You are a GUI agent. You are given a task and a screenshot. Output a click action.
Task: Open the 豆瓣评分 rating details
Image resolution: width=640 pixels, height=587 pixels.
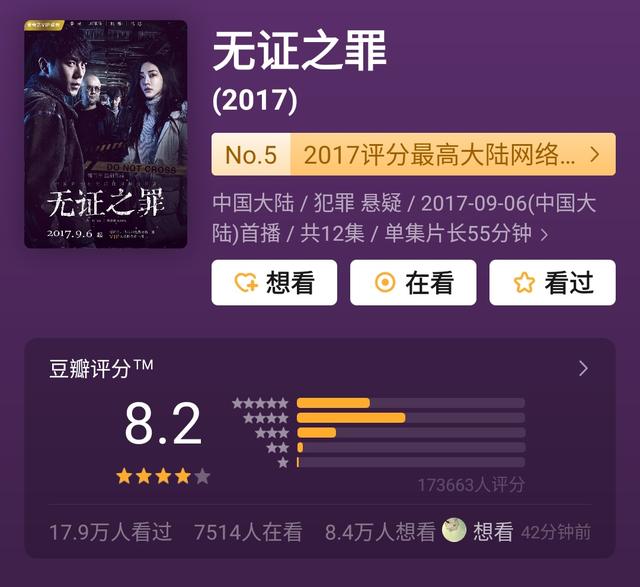[x=583, y=368]
